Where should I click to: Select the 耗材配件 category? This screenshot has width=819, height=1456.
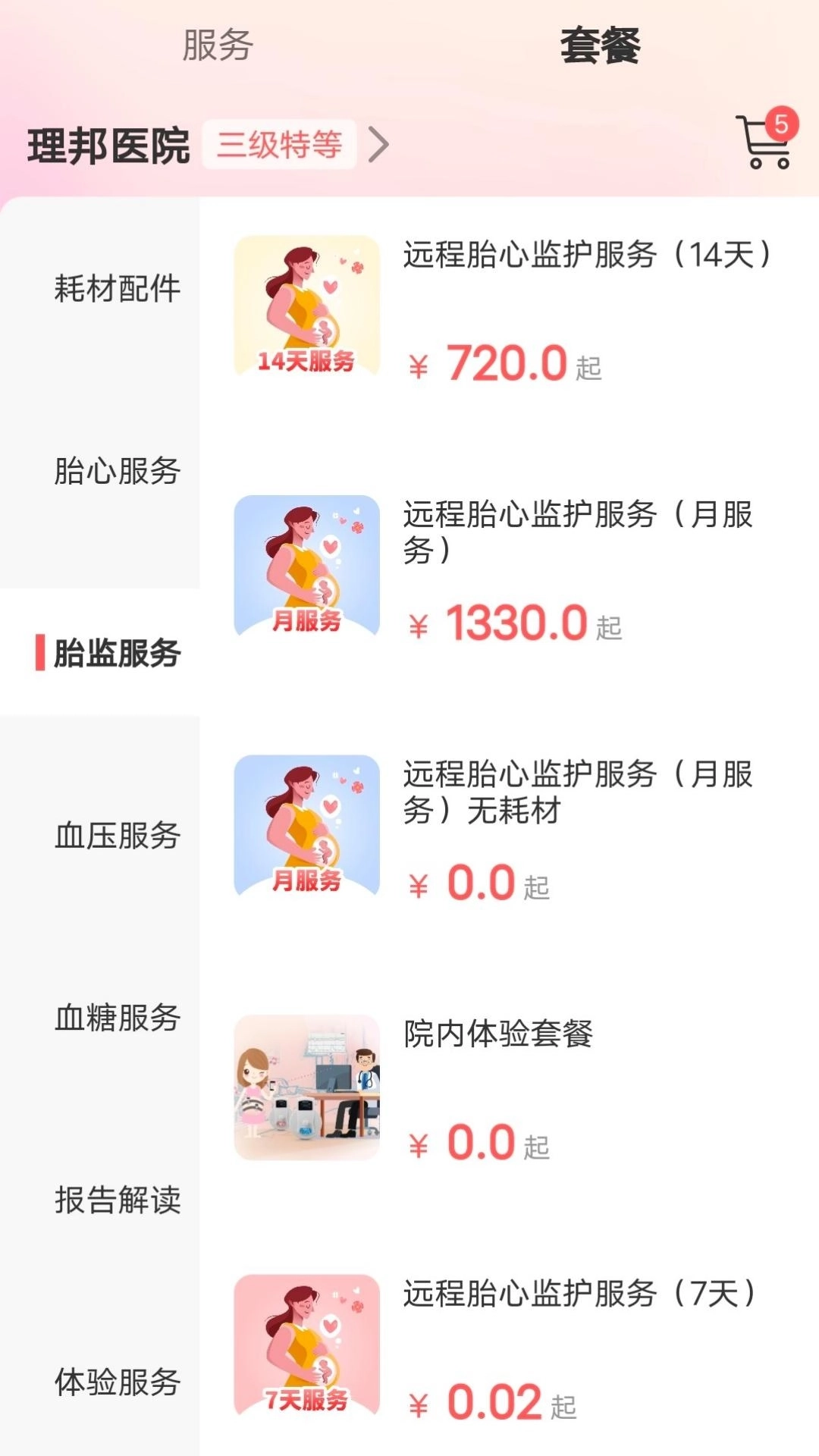115,288
